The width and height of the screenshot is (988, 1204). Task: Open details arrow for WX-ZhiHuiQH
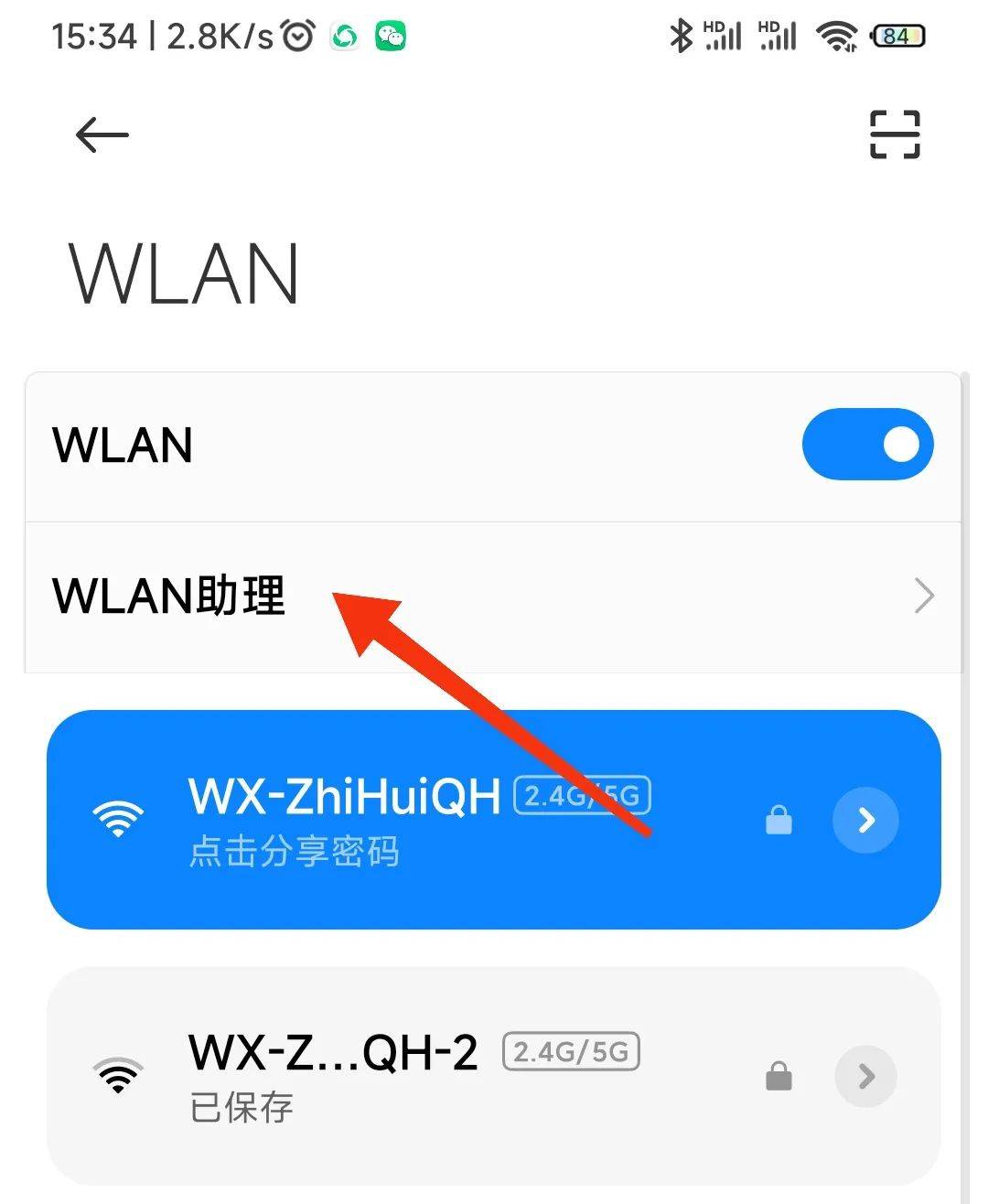point(865,820)
